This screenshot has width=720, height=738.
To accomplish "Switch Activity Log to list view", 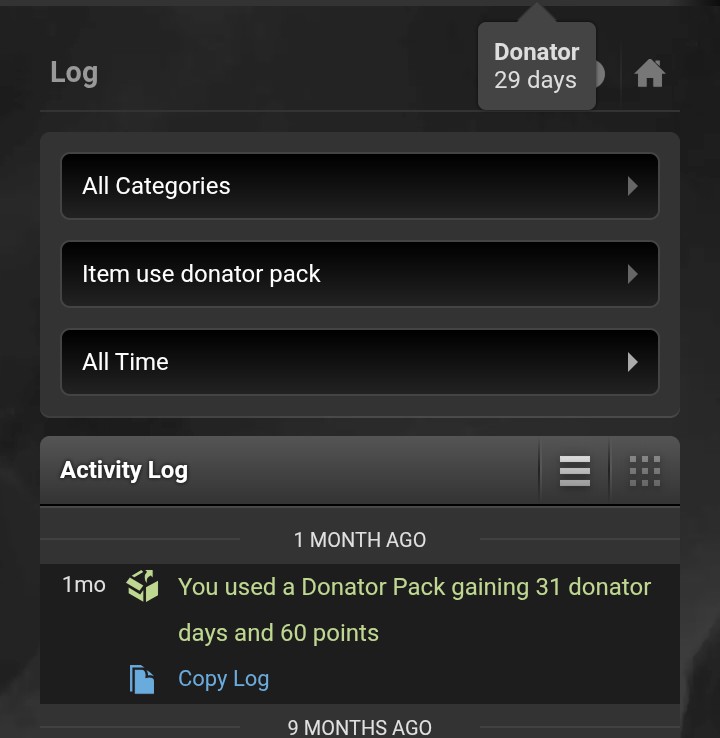I will coord(575,471).
